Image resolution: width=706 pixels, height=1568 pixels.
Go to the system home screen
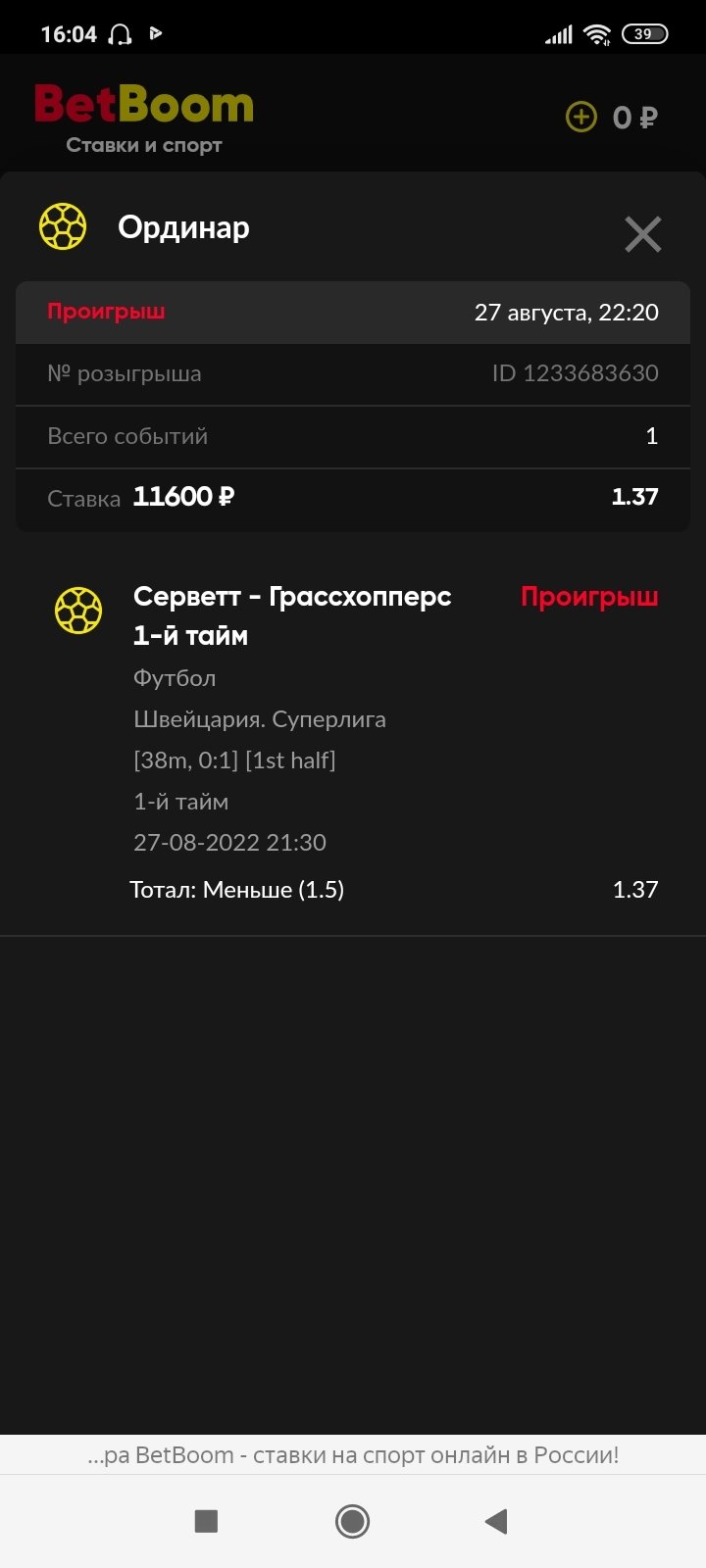(x=352, y=1521)
